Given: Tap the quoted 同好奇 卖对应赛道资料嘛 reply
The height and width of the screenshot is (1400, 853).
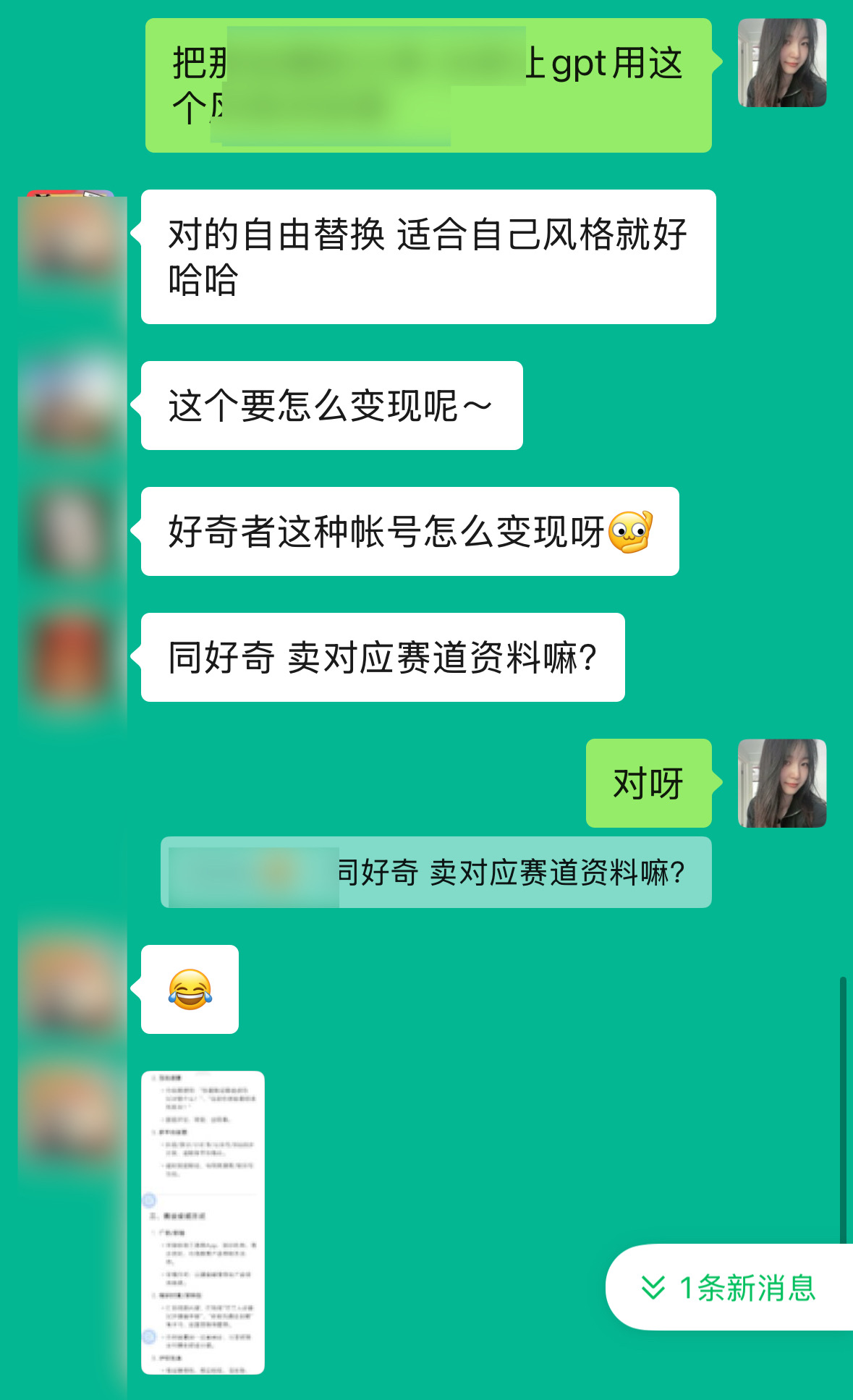Looking at the screenshot, I should point(436,872).
